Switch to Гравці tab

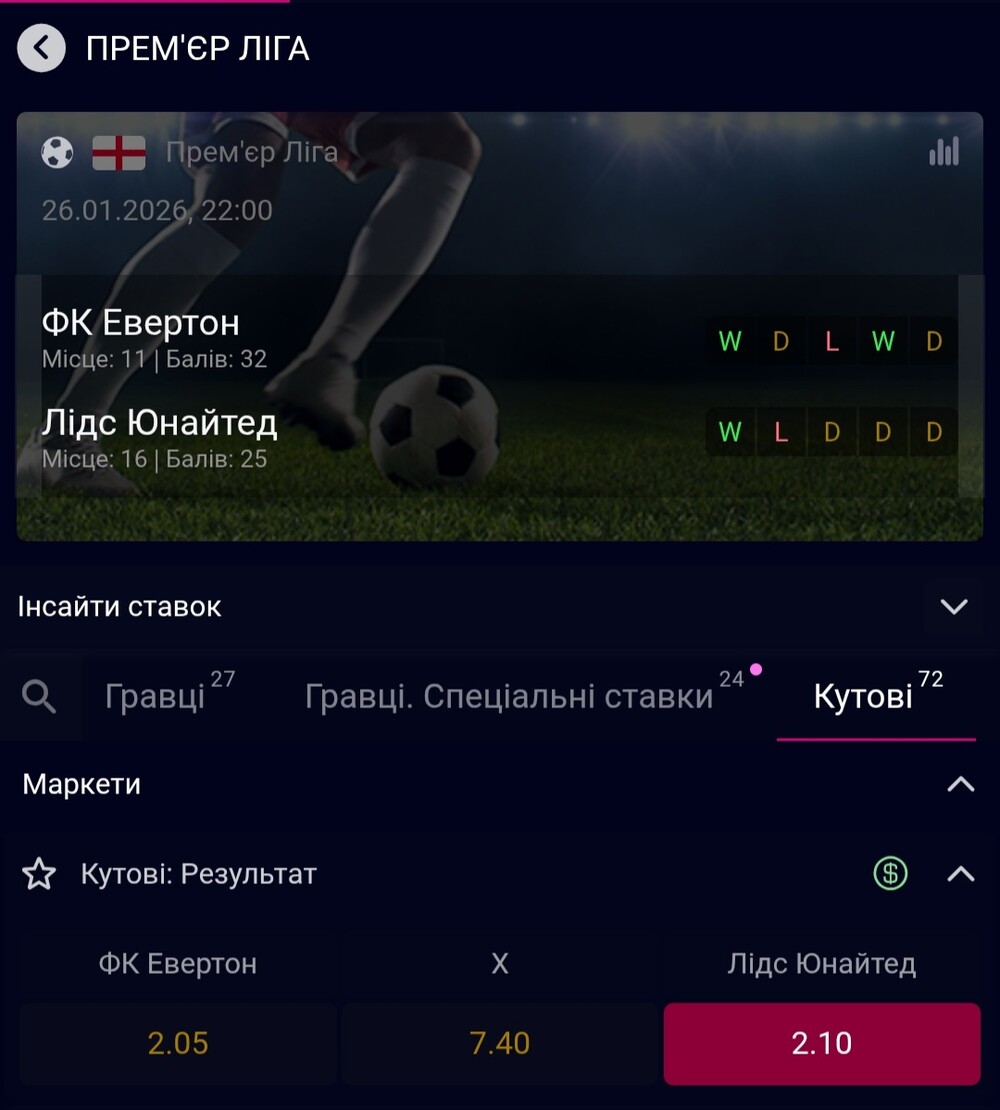point(155,696)
